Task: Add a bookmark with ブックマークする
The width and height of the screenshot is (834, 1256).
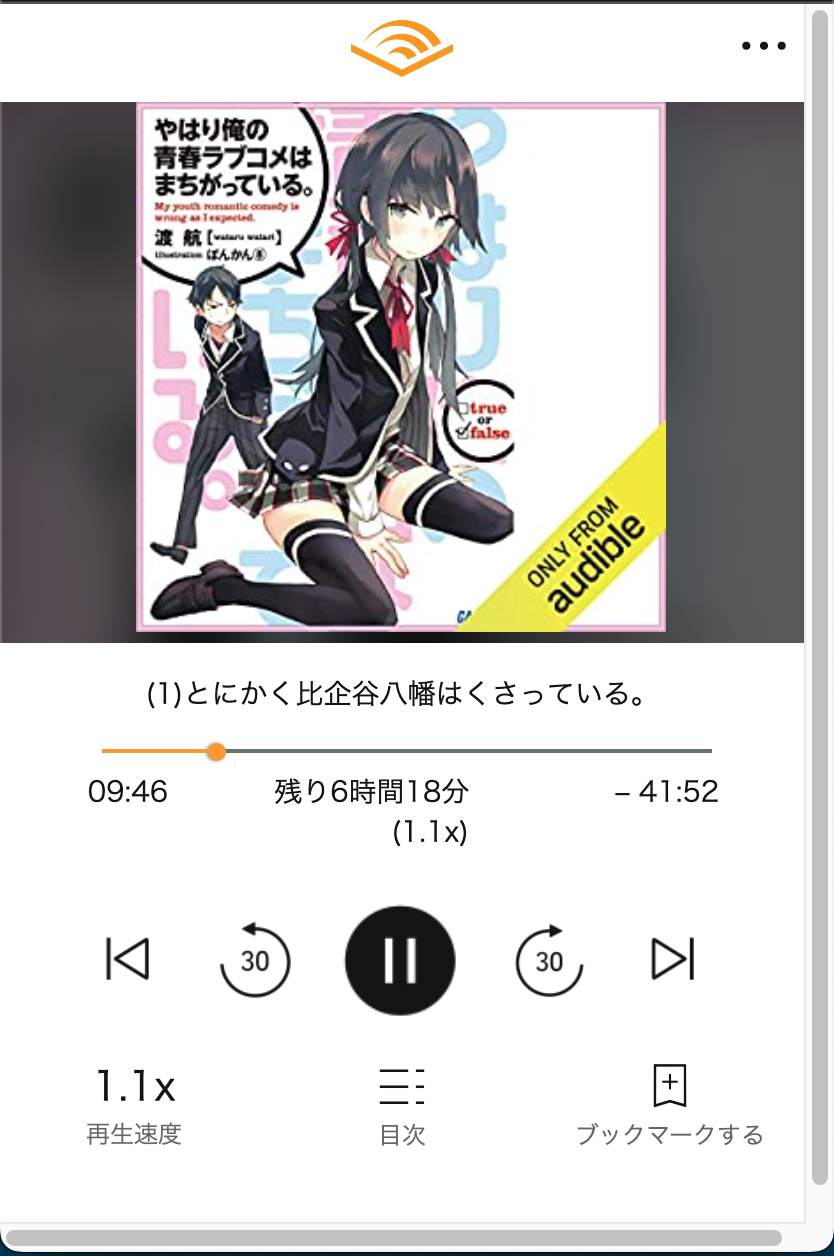Action: [669, 1103]
